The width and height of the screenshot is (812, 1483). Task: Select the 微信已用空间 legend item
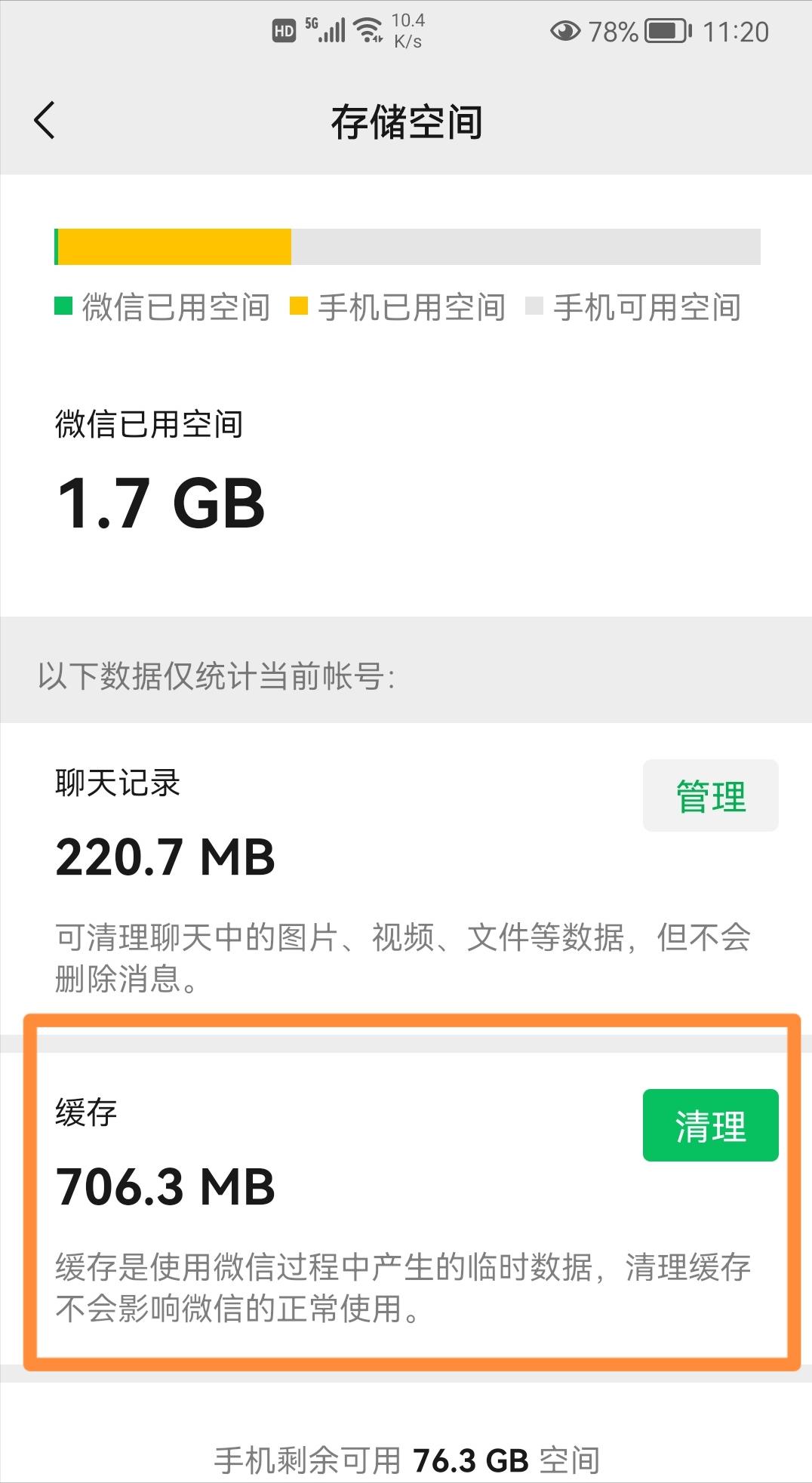pos(163,307)
